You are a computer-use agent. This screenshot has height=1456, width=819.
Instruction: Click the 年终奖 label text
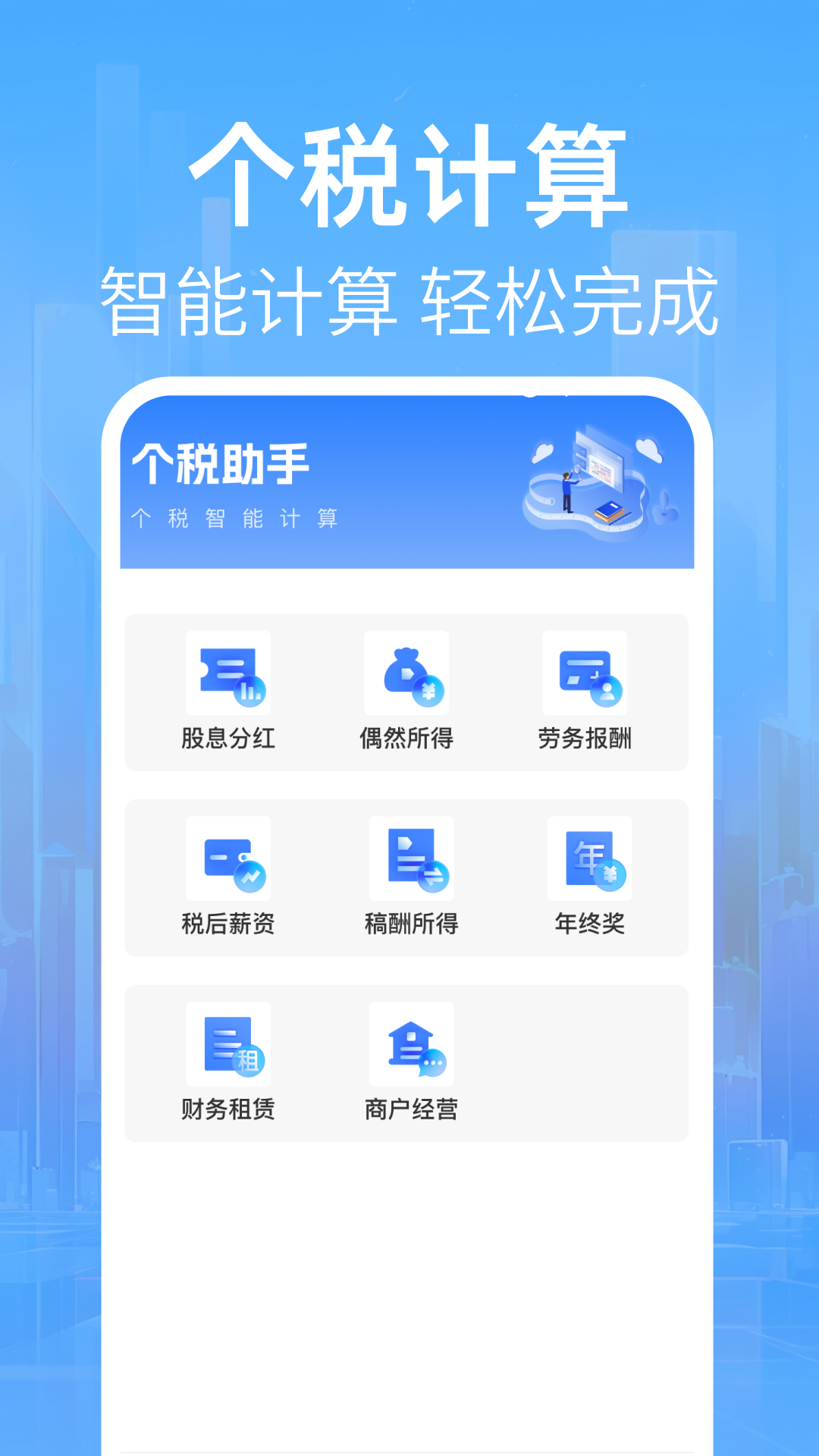pyautogui.click(x=588, y=925)
